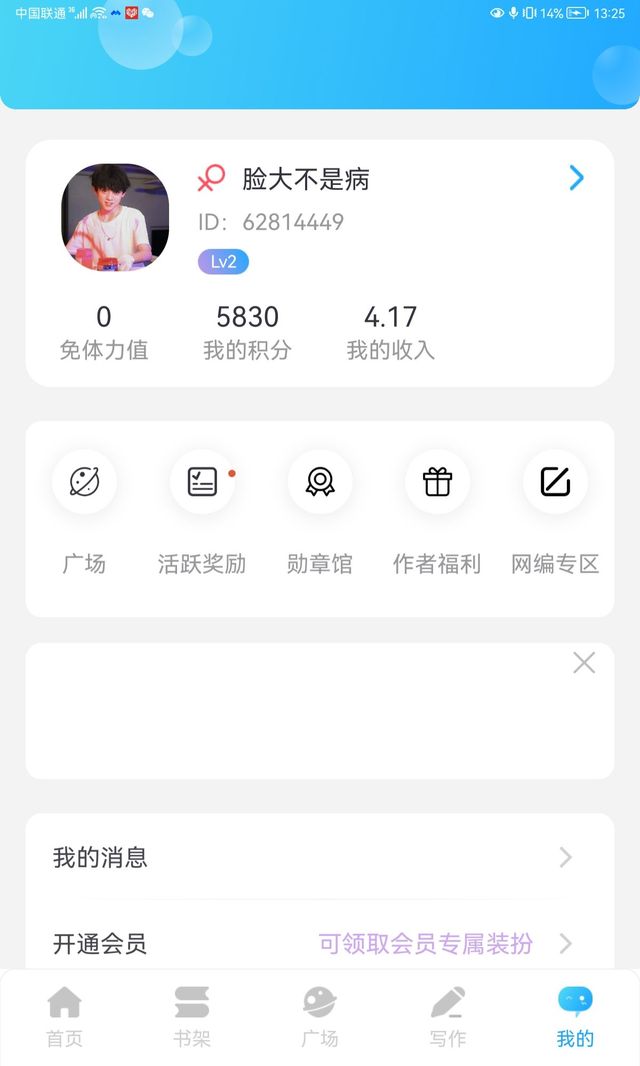Open the 广场 planet shortcut in the shortcut row
The height and width of the screenshot is (1066, 640).
[84, 513]
